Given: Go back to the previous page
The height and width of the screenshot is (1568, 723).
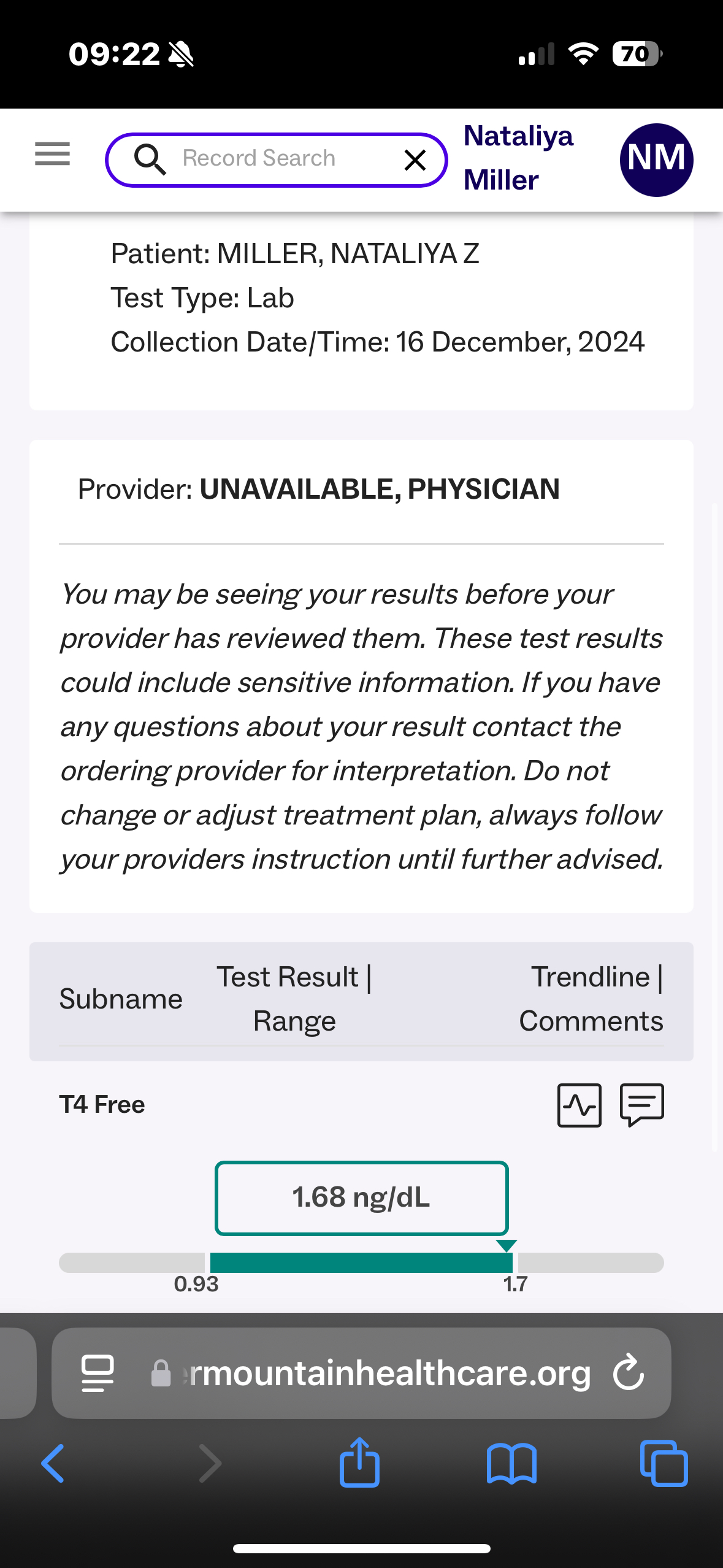Looking at the screenshot, I should click(53, 1463).
